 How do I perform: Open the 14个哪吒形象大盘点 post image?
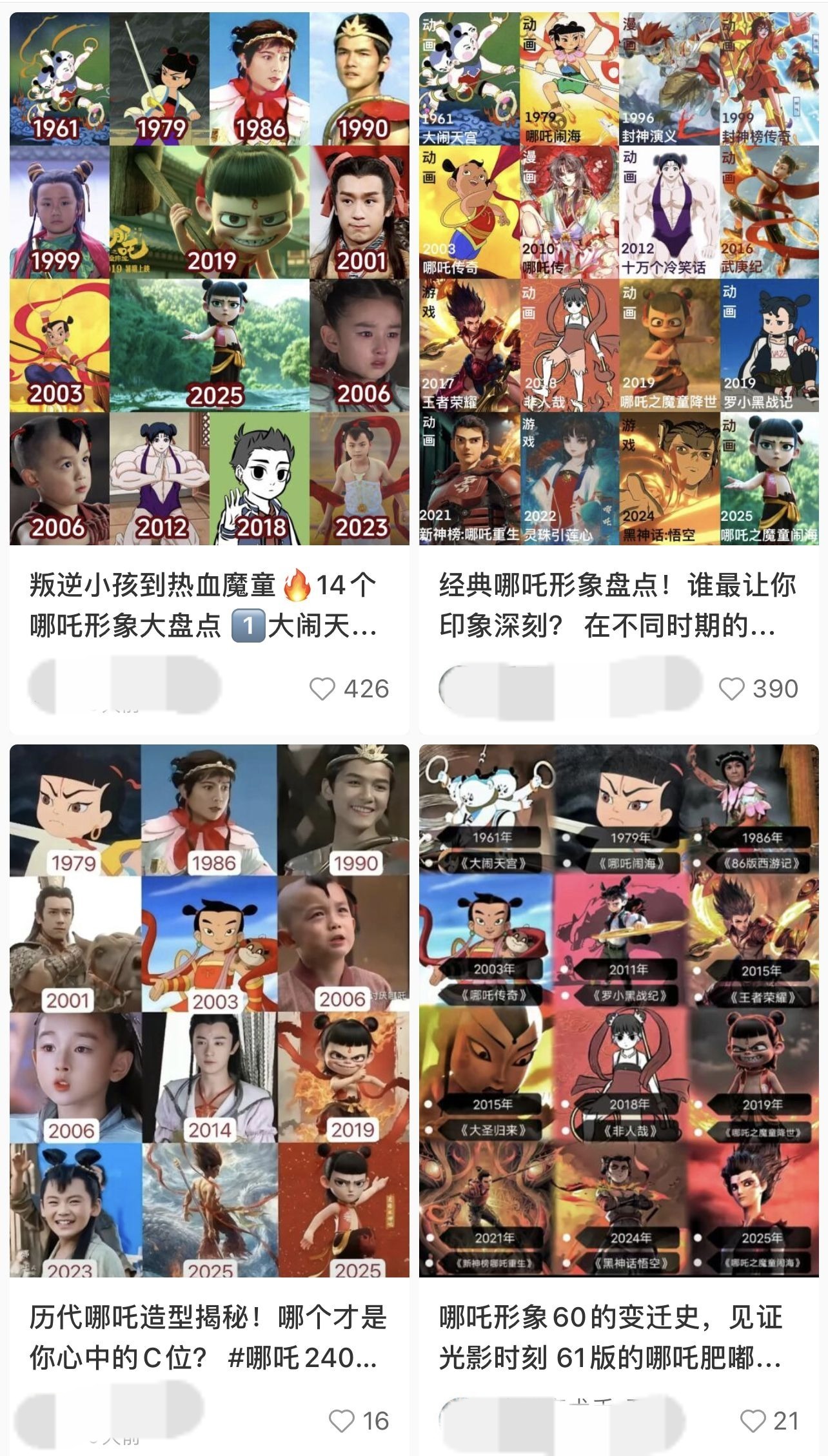pyautogui.click(x=210, y=278)
